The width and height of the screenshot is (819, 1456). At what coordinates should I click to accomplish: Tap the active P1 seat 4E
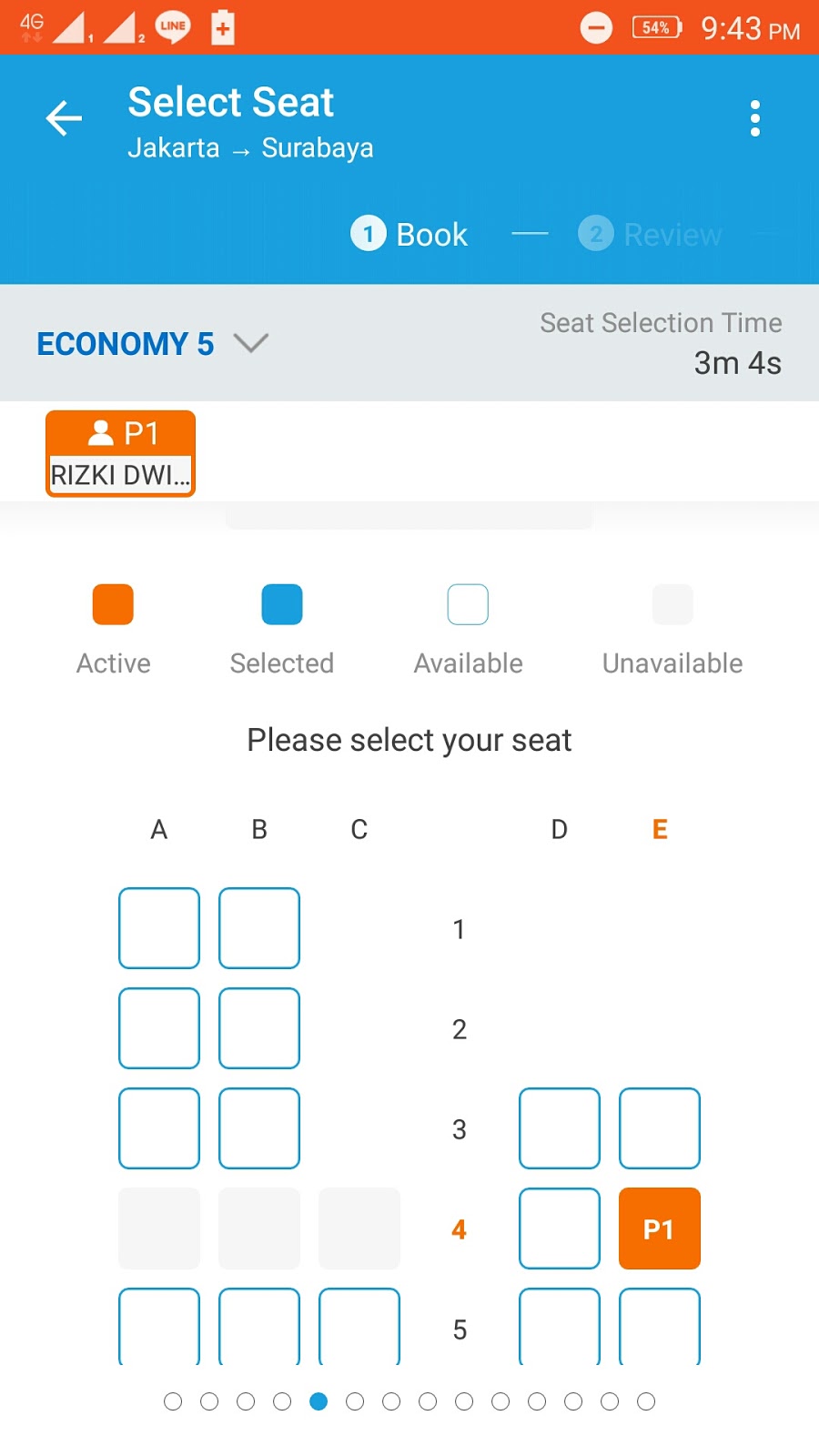(660, 1228)
